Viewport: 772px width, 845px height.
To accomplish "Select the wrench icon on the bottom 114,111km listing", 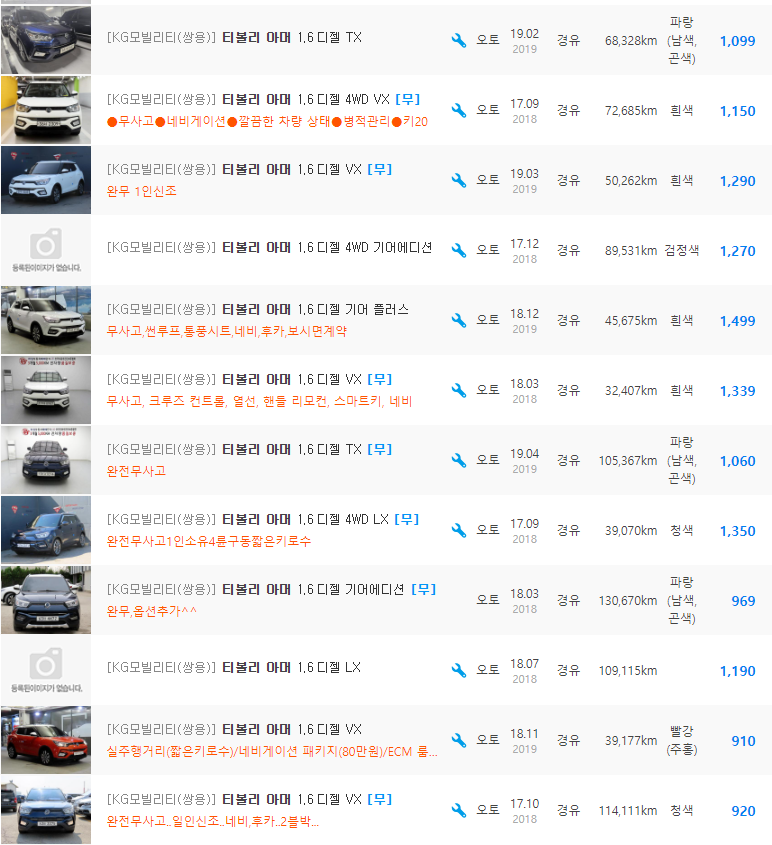I will click(458, 810).
